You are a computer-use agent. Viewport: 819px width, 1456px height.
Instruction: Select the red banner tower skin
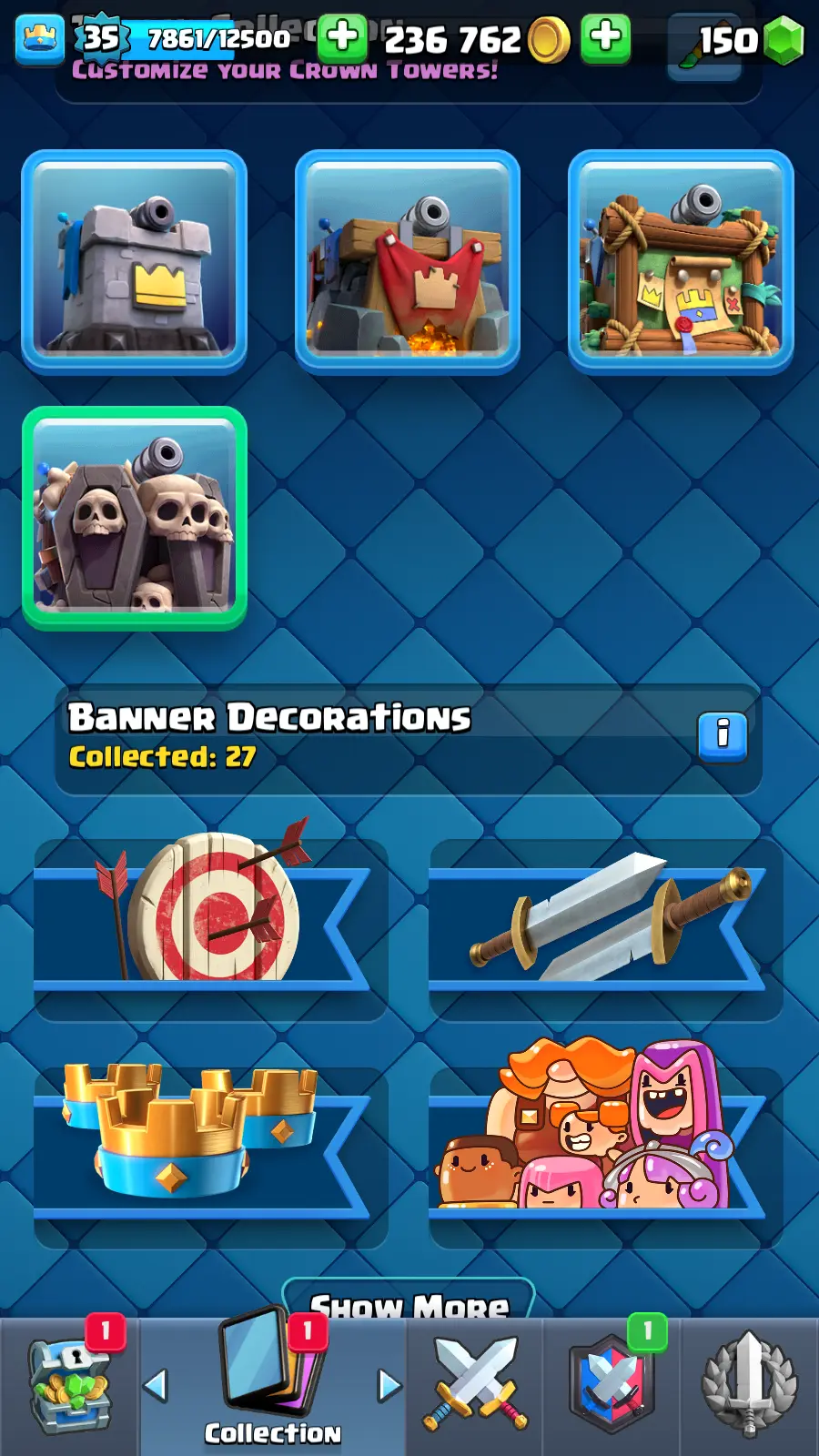coord(408,261)
